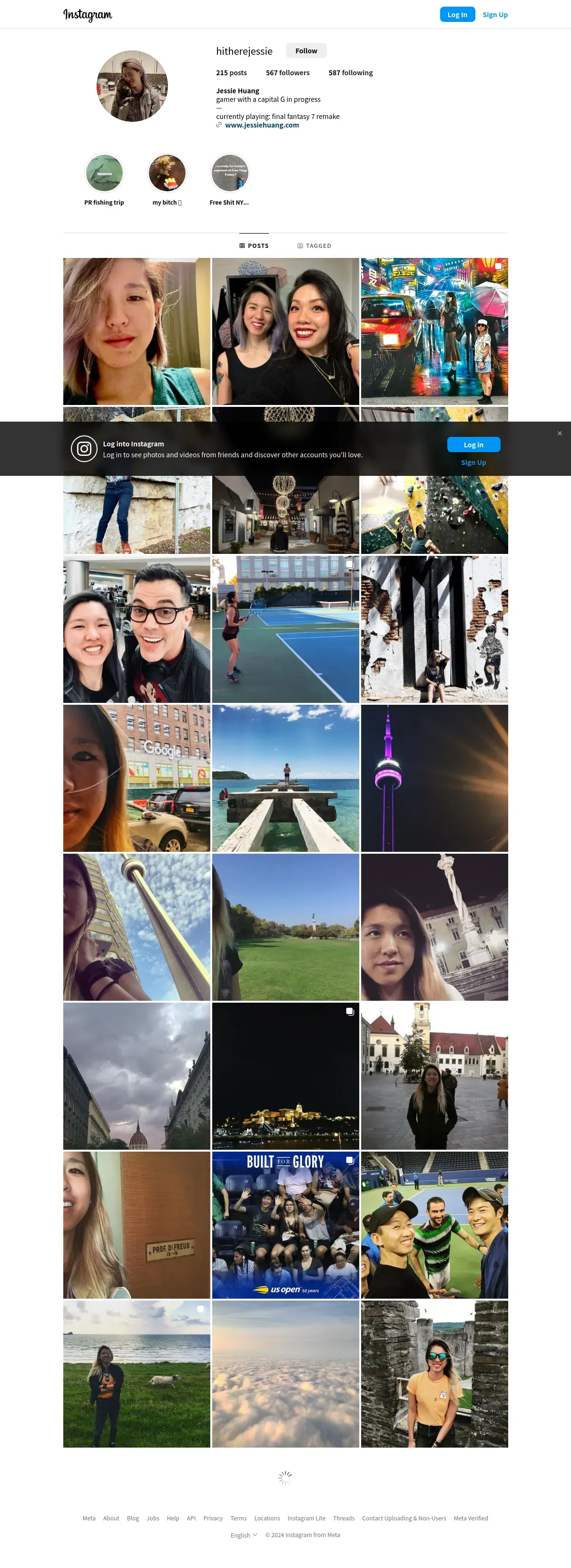Select the Posts tab
The height and width of the screenshot is (1568, 571).
(254, 246)
